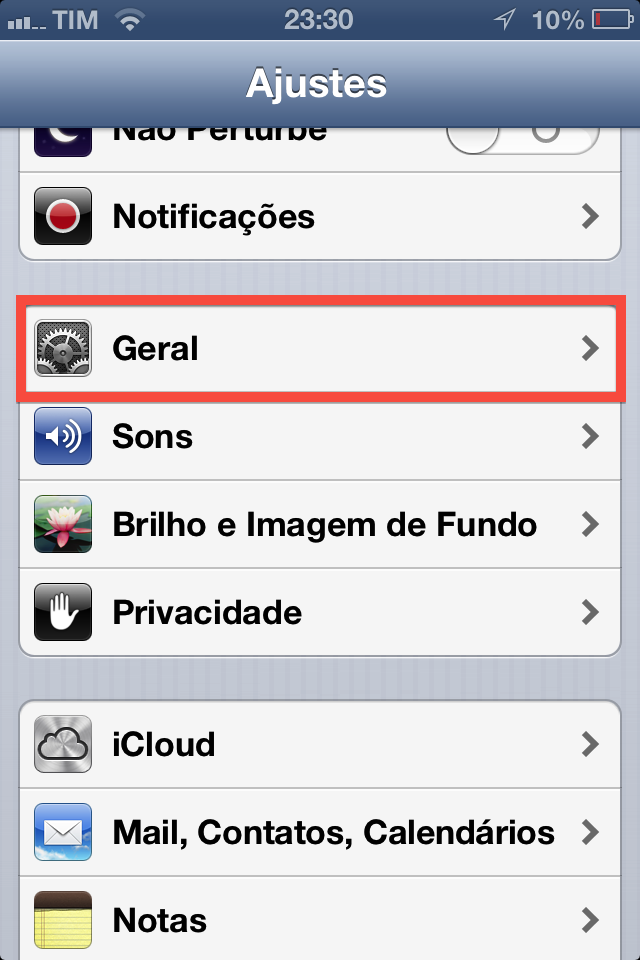Open Brilho e Imagem de Fundo

[x=320, y=524]
